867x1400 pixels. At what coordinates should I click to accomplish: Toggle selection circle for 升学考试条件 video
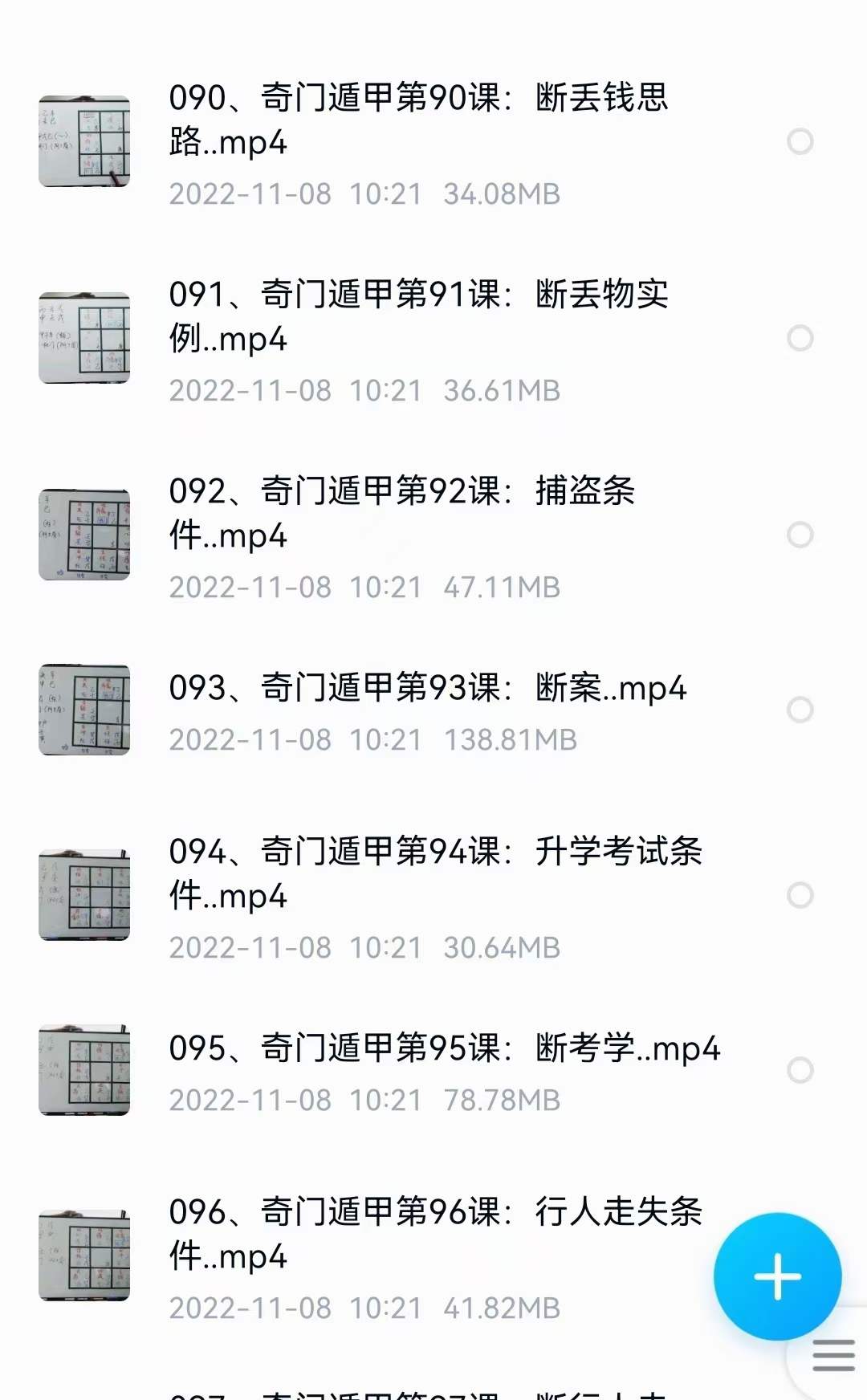coord(799,893)
